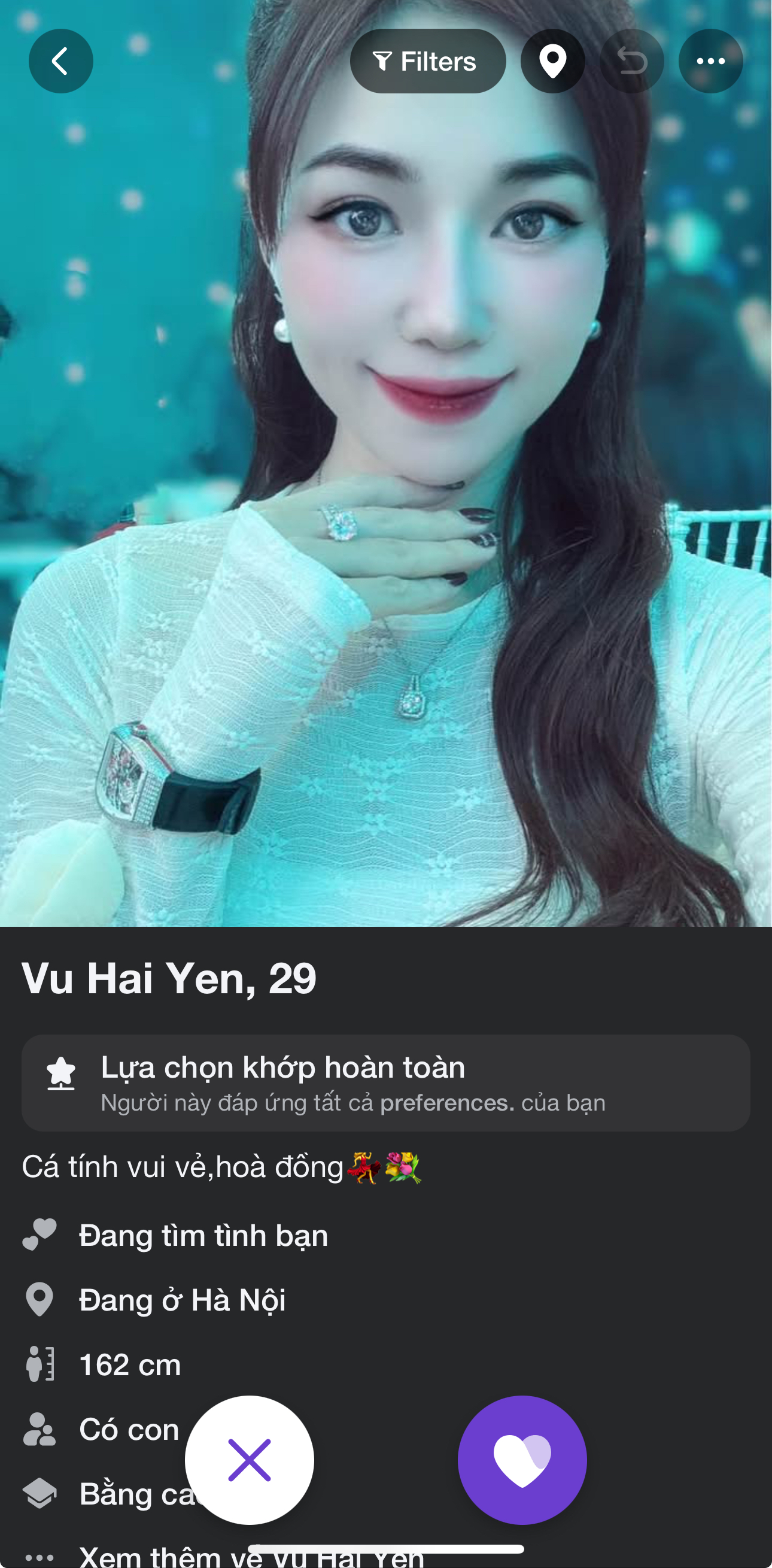Open the Lựa chọn khớp hoàn toàn card
772x1568 pixels.
pyautogui.click(x=385, y=1083)
